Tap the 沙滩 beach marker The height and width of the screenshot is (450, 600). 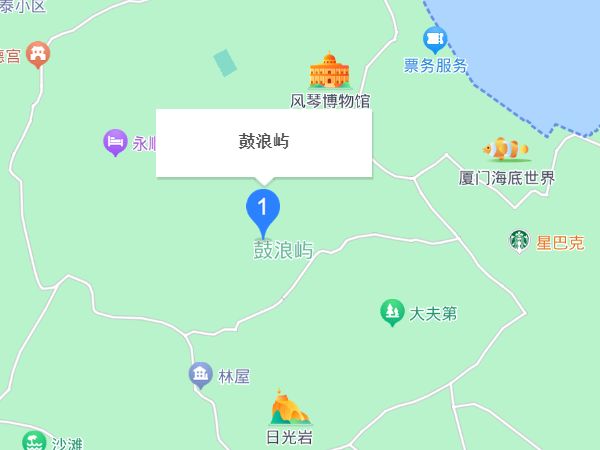coord(35,441)
